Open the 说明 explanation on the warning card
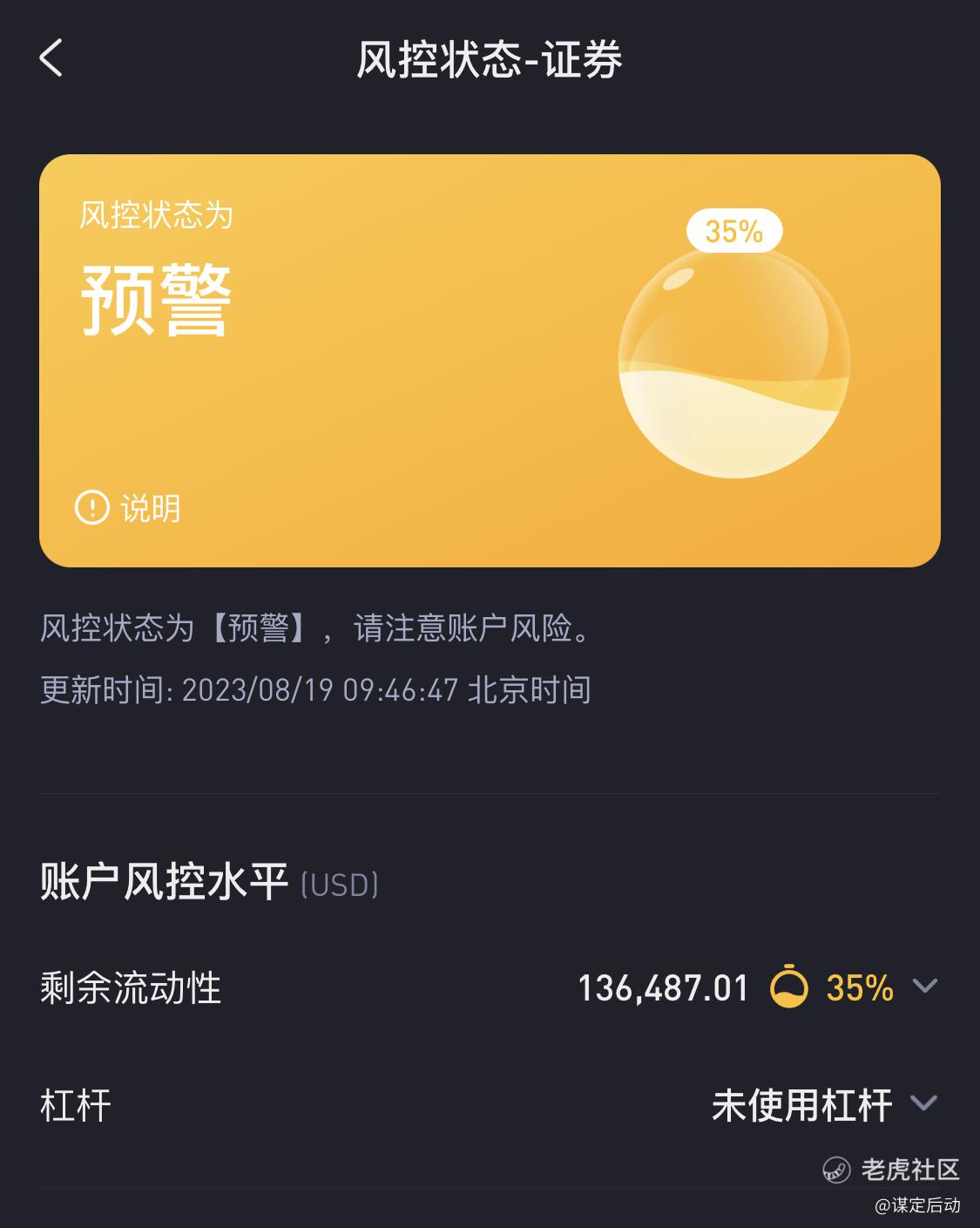Image resolution: width=980 pixels, height=1228 pixels. click(x=129, y=507)
